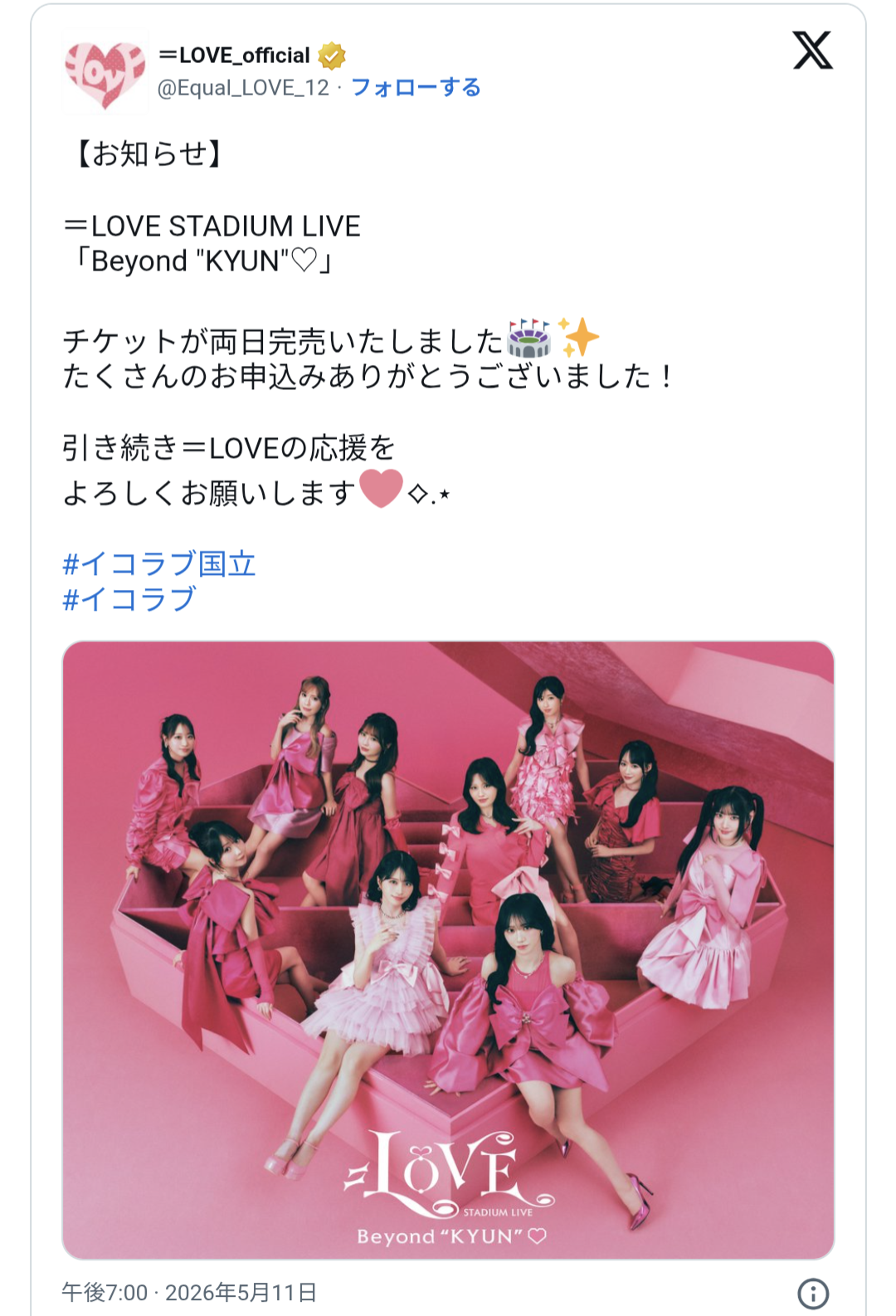Open the post on X via logo
The height and width of the screenshot is (1316, 896).
(812, 51)
